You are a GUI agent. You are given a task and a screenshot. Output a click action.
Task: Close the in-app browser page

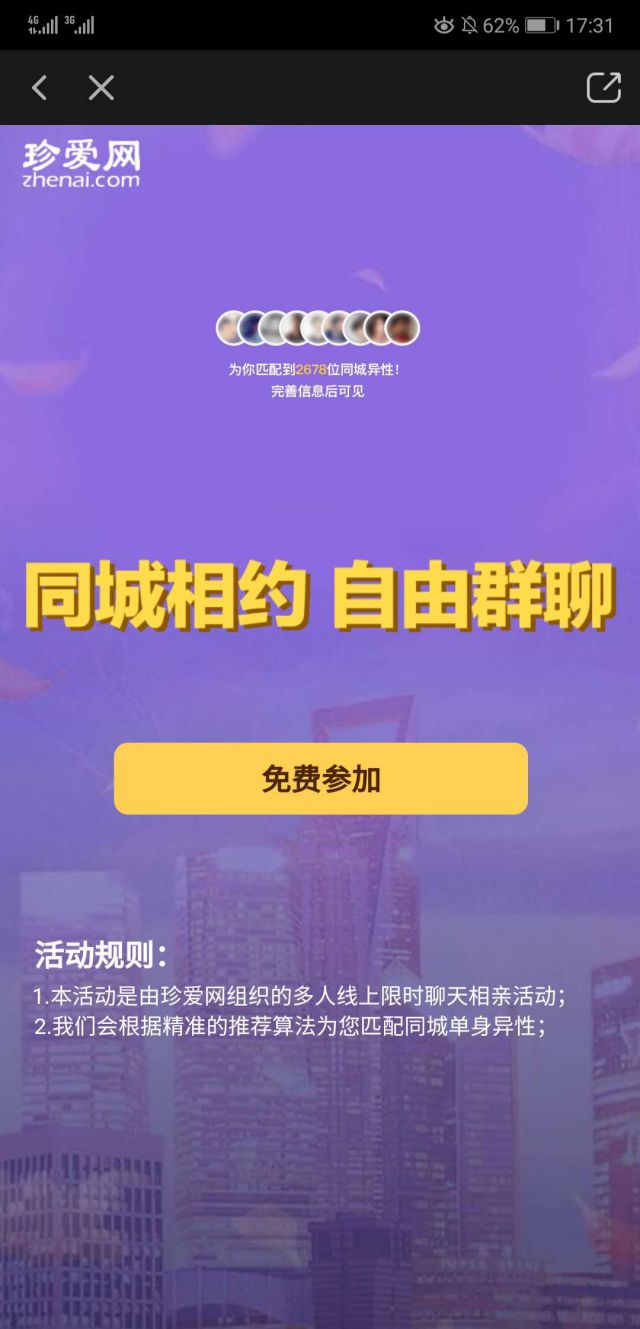101,88
